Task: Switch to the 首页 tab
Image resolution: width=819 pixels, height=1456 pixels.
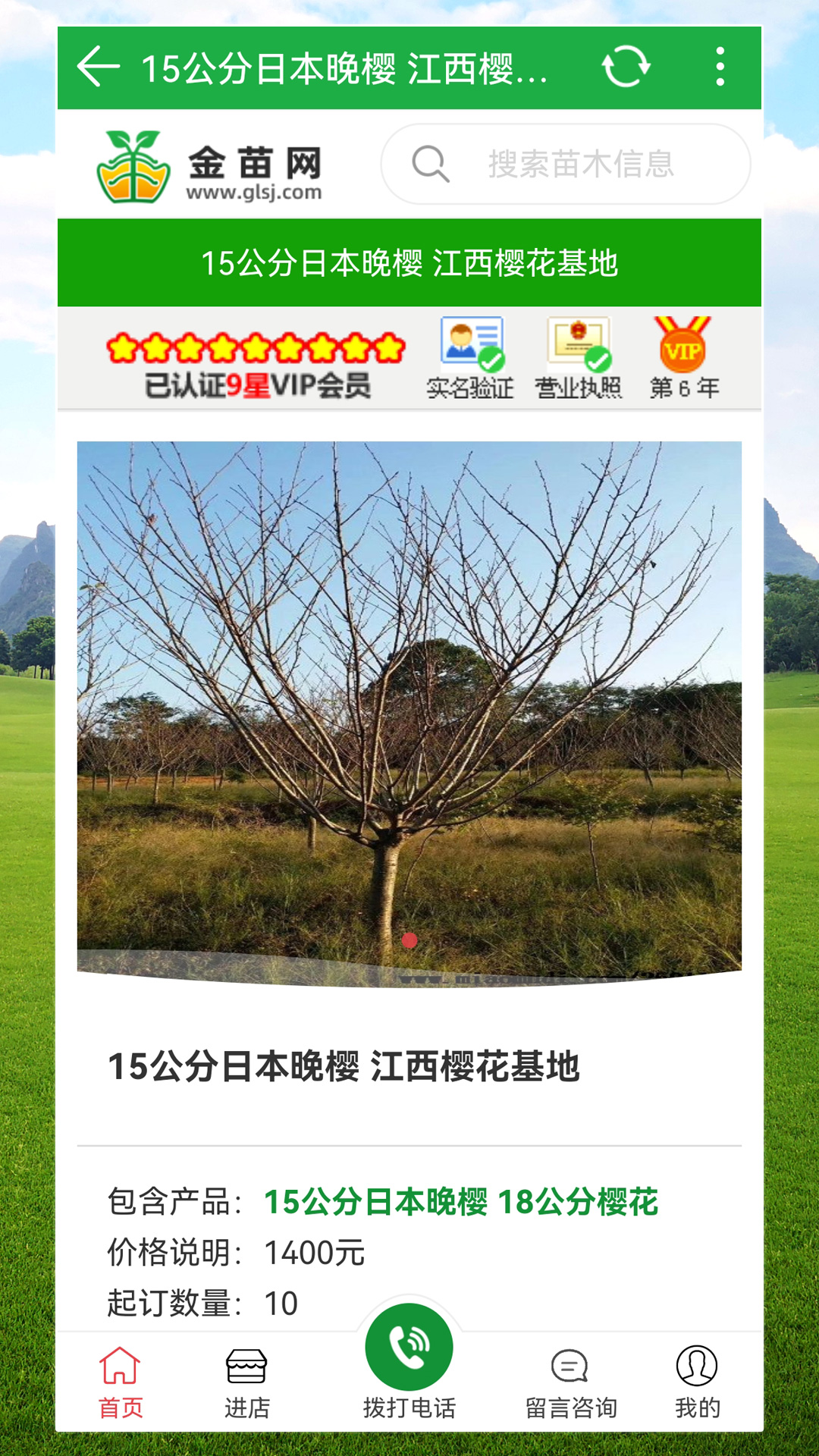Action: [121, 1382]
